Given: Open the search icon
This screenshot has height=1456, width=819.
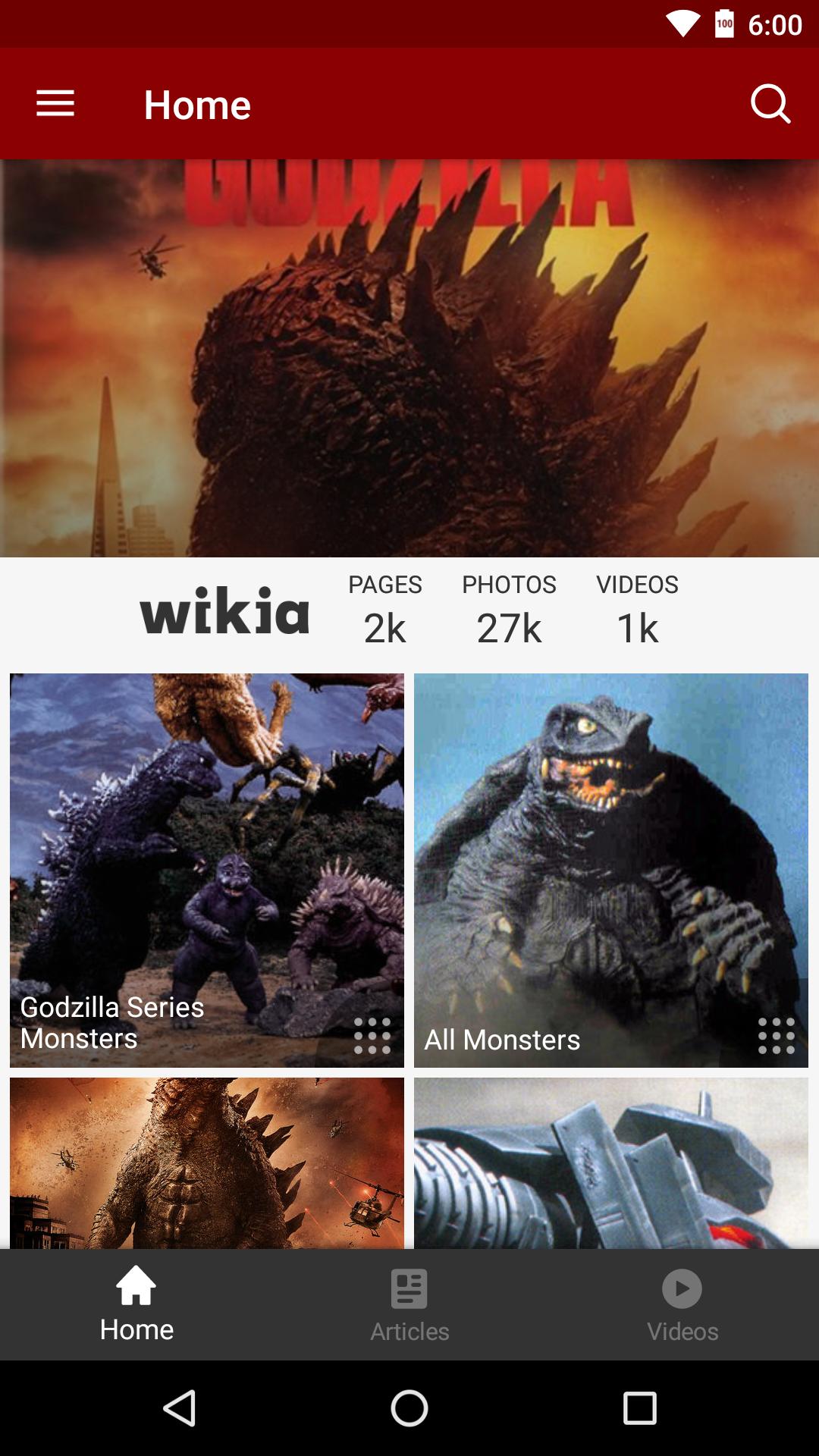Looking at the screenshot, I should [x=770, y=104].
